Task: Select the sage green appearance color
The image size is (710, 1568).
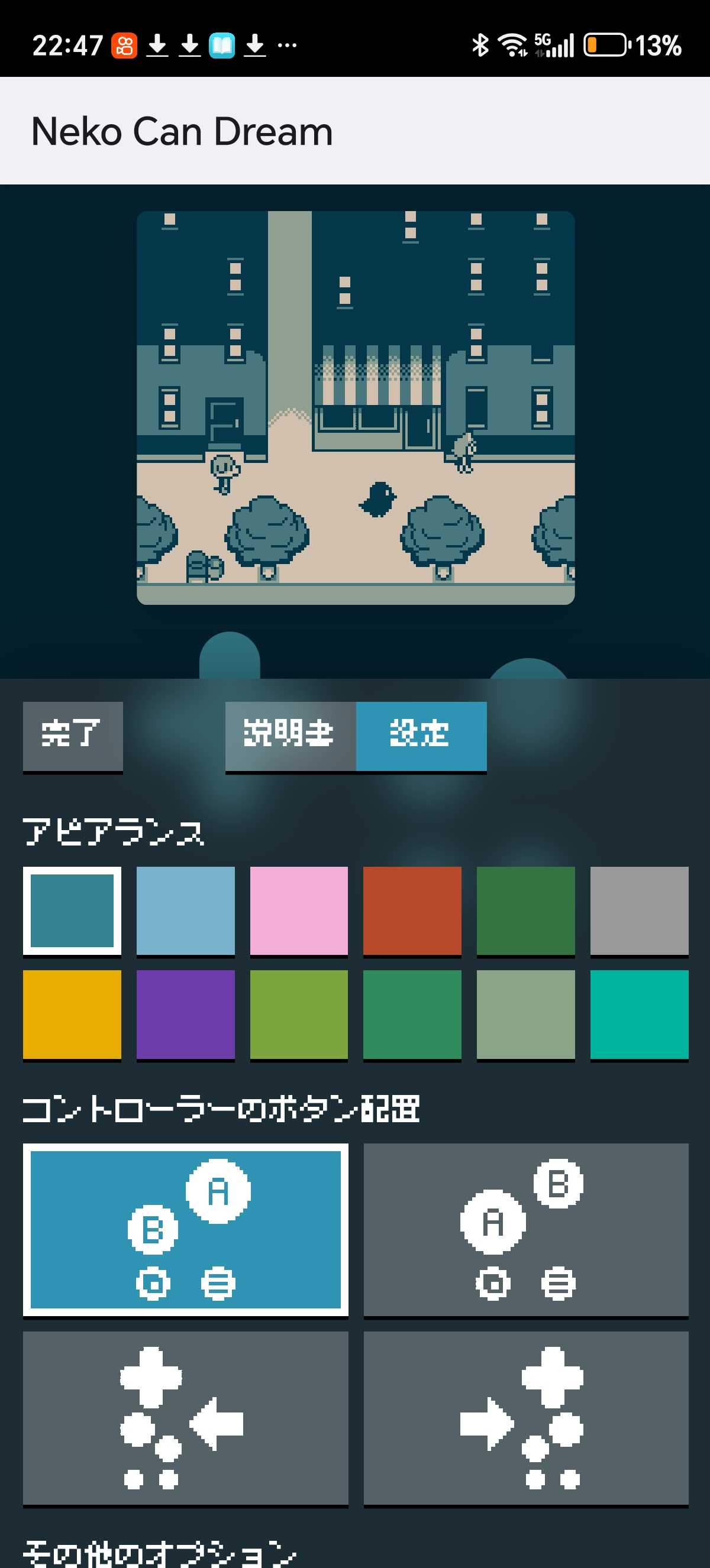Action: (x=525, y=1014)
